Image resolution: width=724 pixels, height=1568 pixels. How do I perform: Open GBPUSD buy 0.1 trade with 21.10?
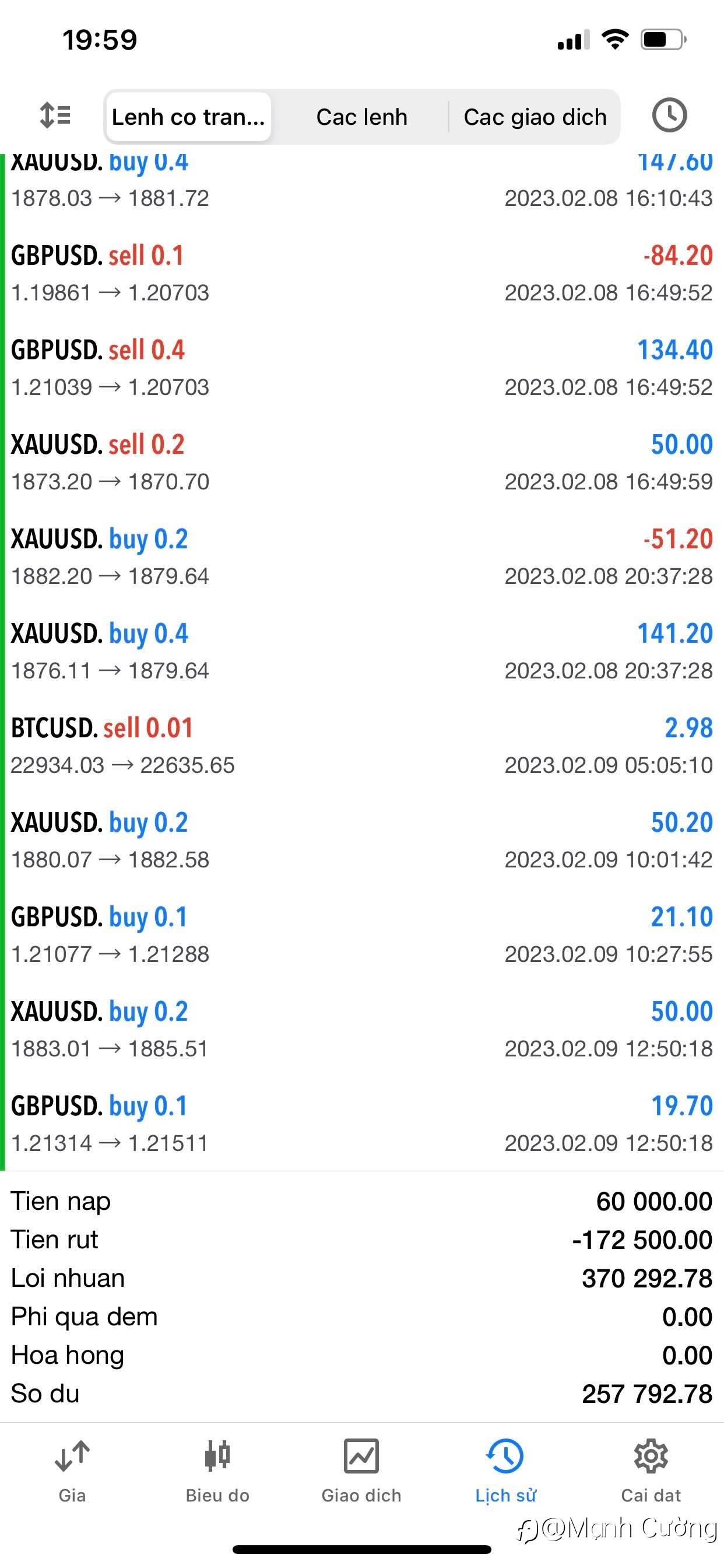[361, 935]
